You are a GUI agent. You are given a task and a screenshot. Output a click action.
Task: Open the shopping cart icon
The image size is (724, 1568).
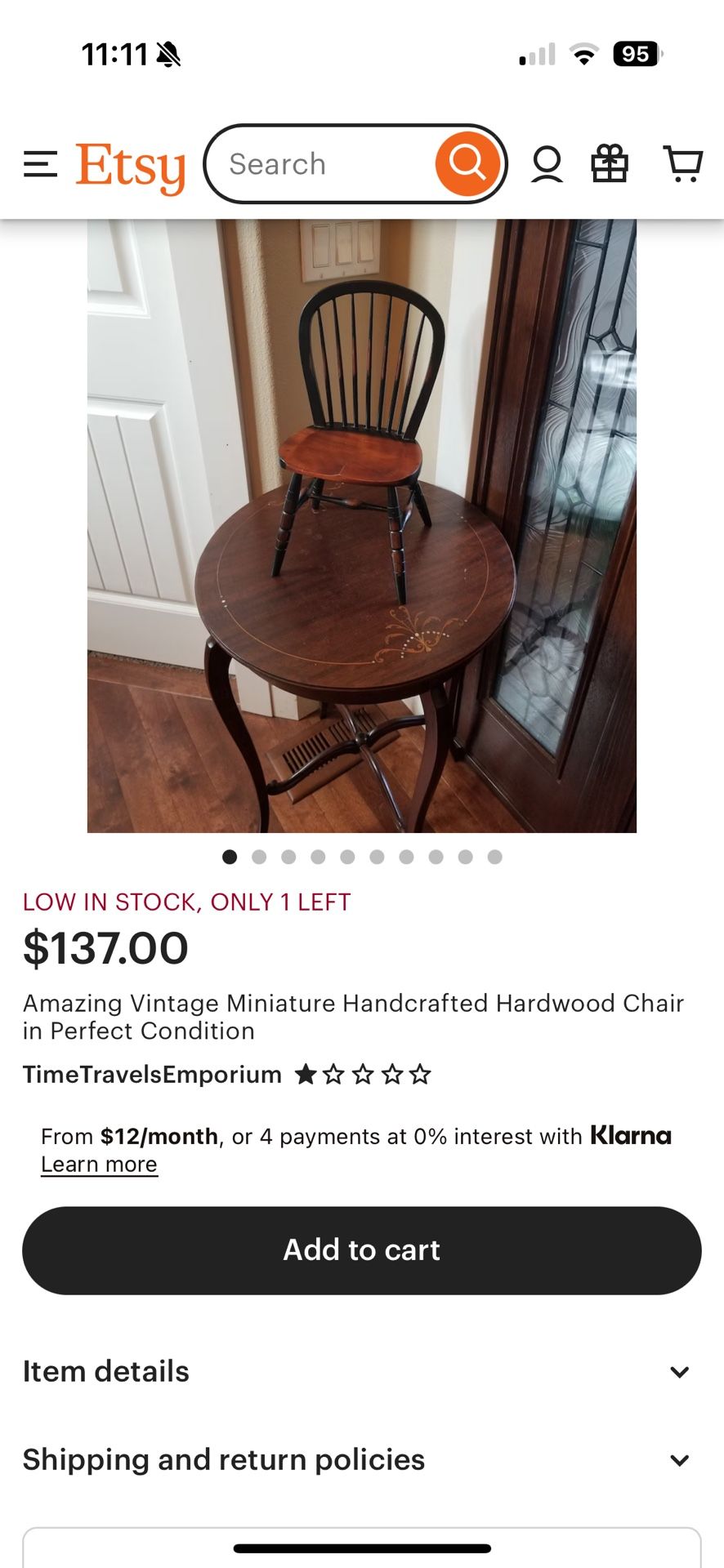coord(681,164)
